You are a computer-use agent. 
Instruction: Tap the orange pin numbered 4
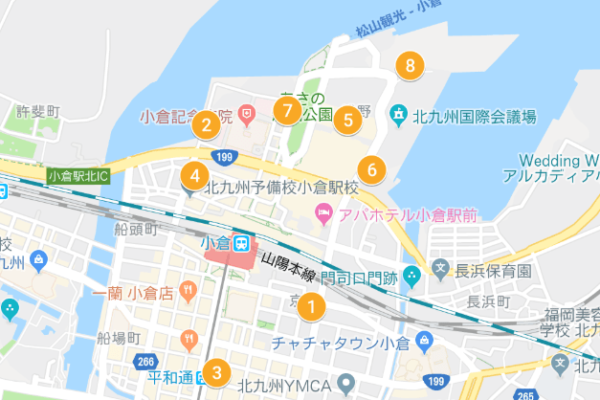pos(192,177)
